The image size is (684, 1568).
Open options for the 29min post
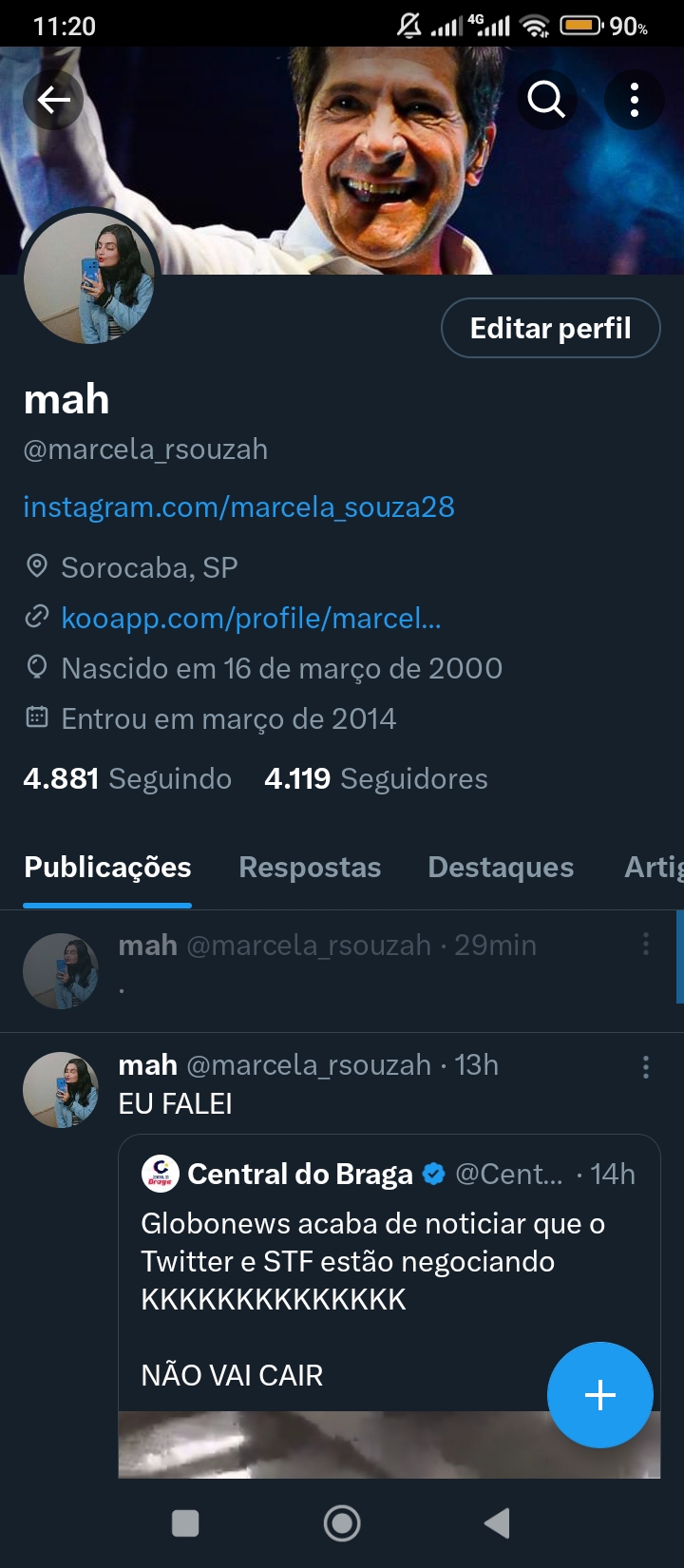646,945
